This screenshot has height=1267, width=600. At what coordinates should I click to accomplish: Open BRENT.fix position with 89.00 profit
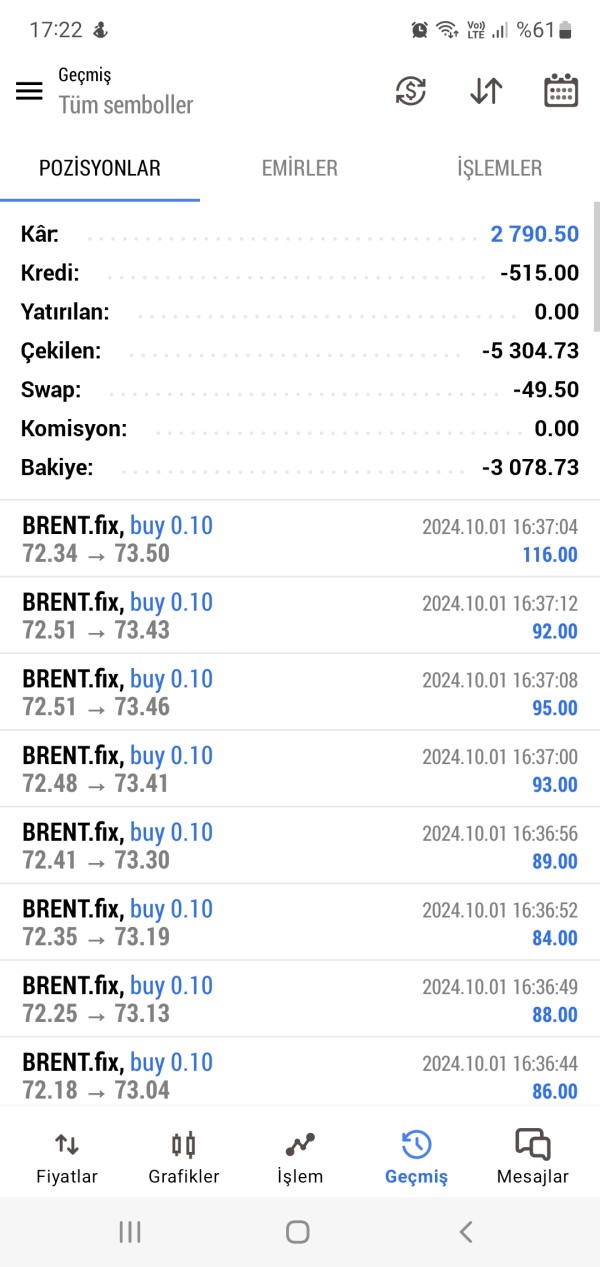pos(300,846)
